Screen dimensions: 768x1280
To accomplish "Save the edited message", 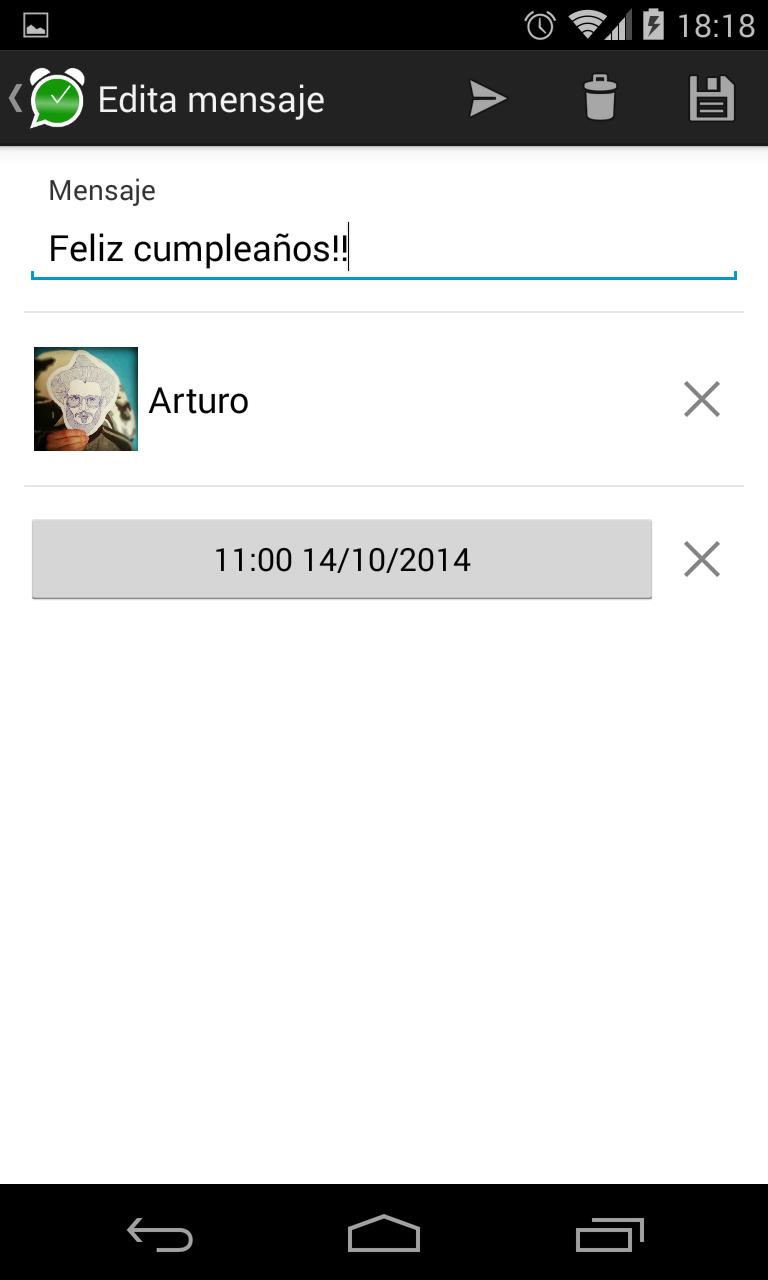I will 712,99.
